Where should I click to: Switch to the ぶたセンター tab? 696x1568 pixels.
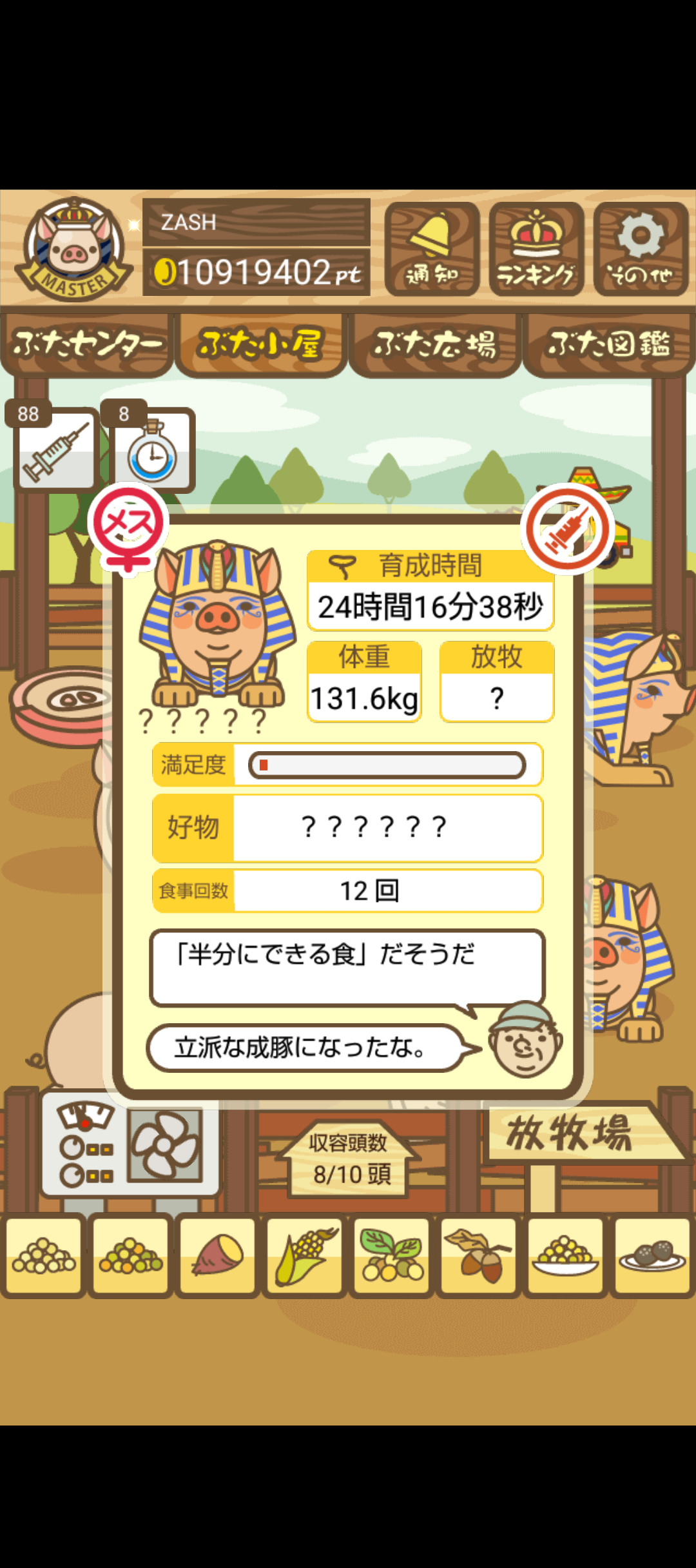coord(87,344)
